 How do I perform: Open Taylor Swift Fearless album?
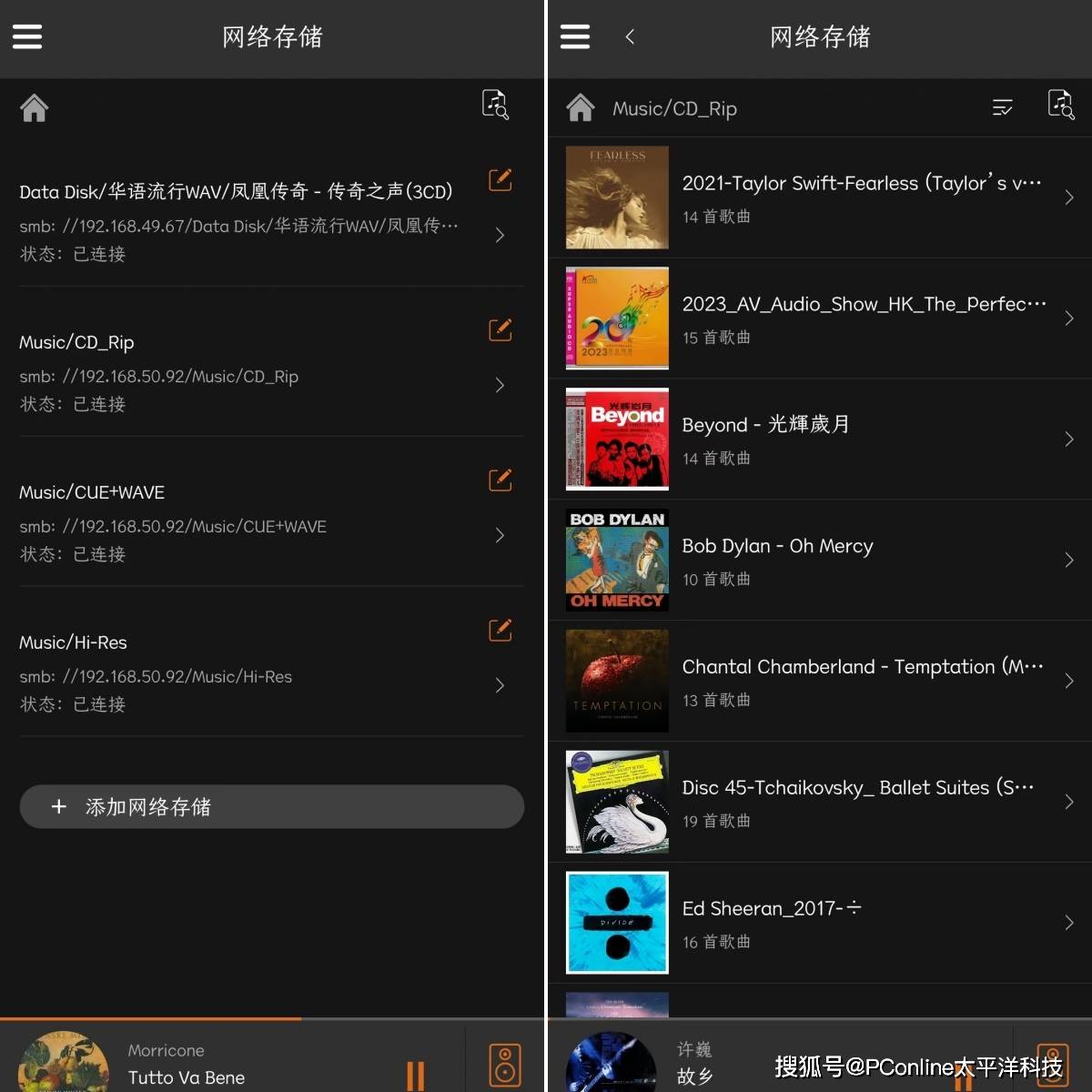pyautogui.click(x=819, y=197)
